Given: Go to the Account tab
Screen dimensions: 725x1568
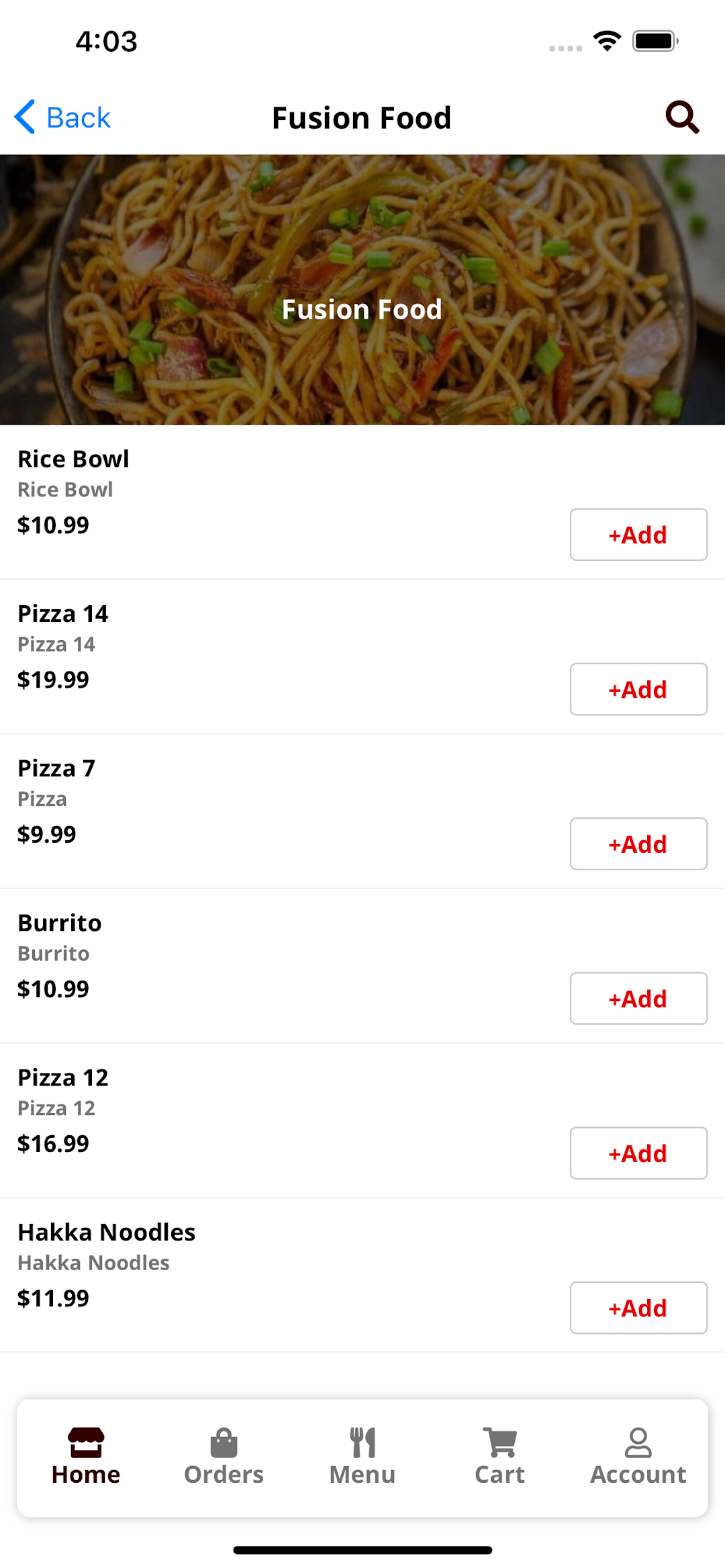Looking at the screenshot, I should click(638, 1457).
